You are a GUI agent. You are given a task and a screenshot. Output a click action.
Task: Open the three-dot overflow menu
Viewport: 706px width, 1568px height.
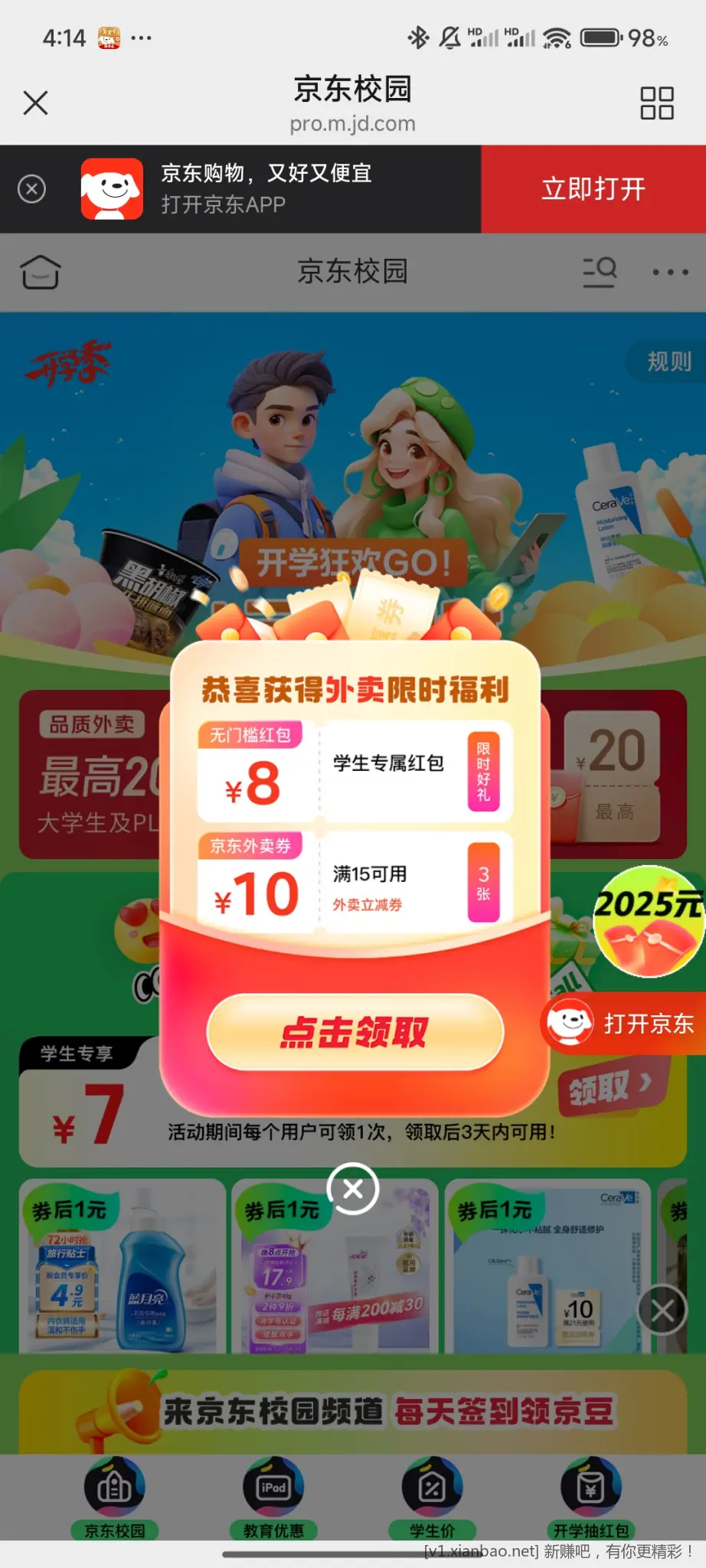[x=670, y=272]
